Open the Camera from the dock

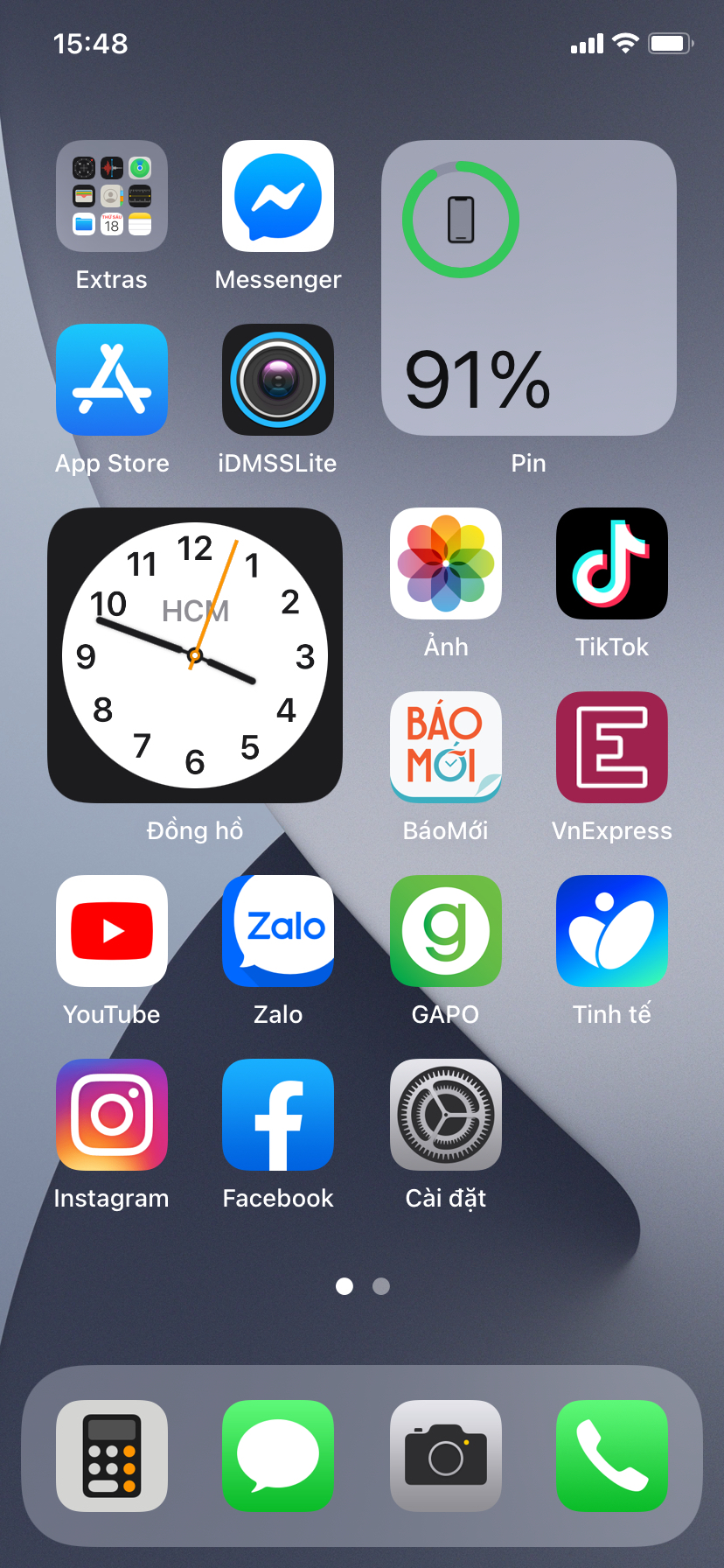point(446,1456)
